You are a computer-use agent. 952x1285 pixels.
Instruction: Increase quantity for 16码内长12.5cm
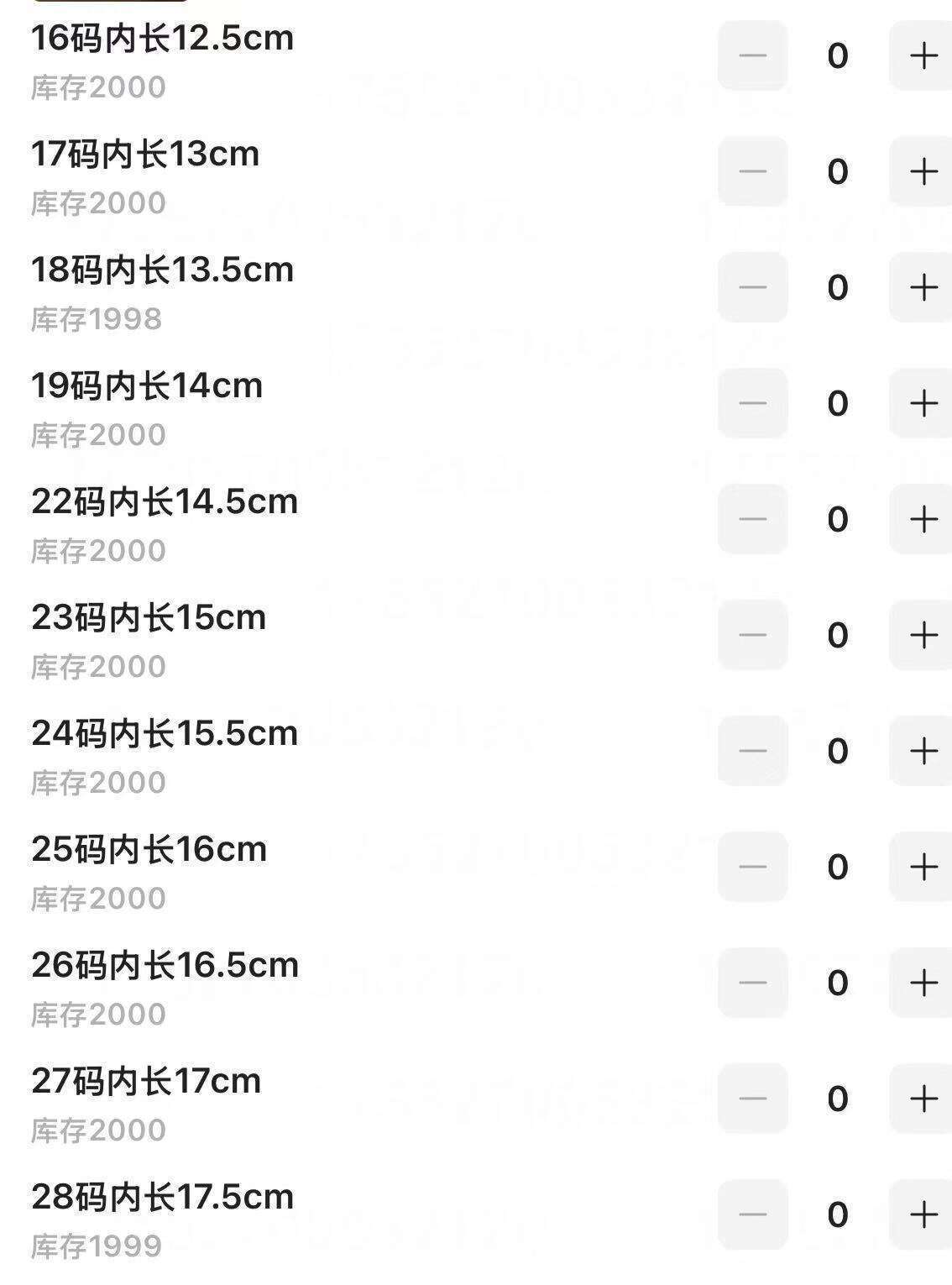point(923,56)
